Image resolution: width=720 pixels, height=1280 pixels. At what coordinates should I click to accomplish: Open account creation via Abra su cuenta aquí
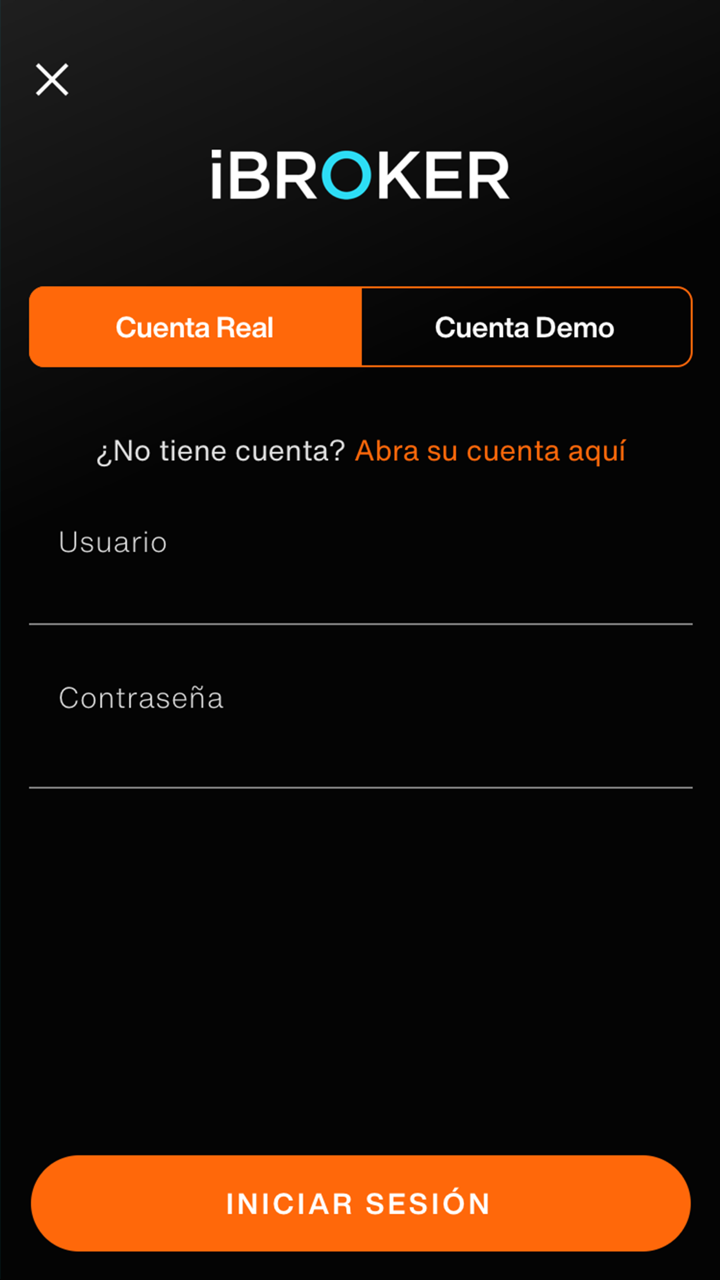tap(490, 451)
